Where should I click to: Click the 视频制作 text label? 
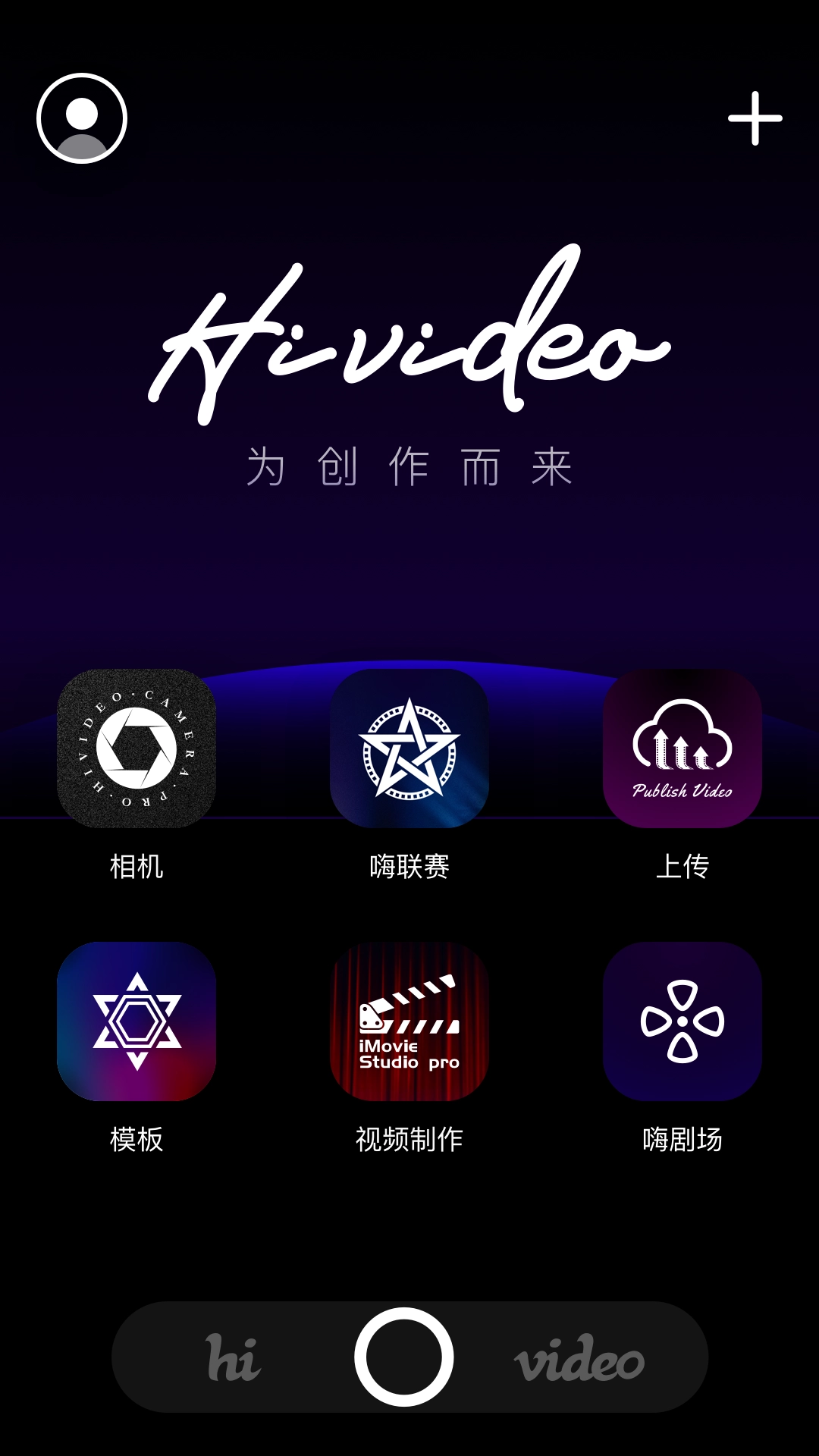pos(409,1137)
